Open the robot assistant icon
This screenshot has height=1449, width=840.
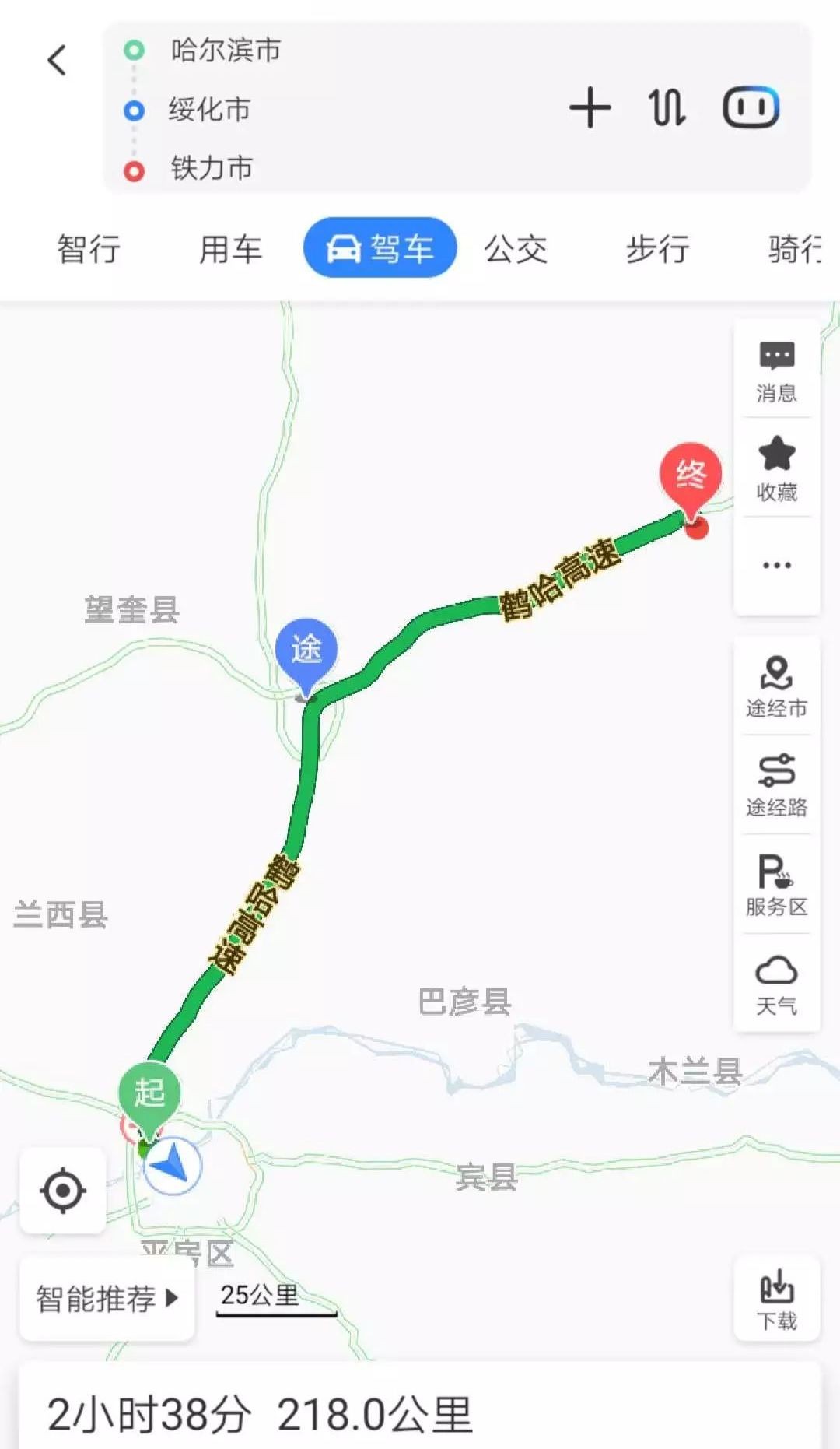click(x=751, y=107)
